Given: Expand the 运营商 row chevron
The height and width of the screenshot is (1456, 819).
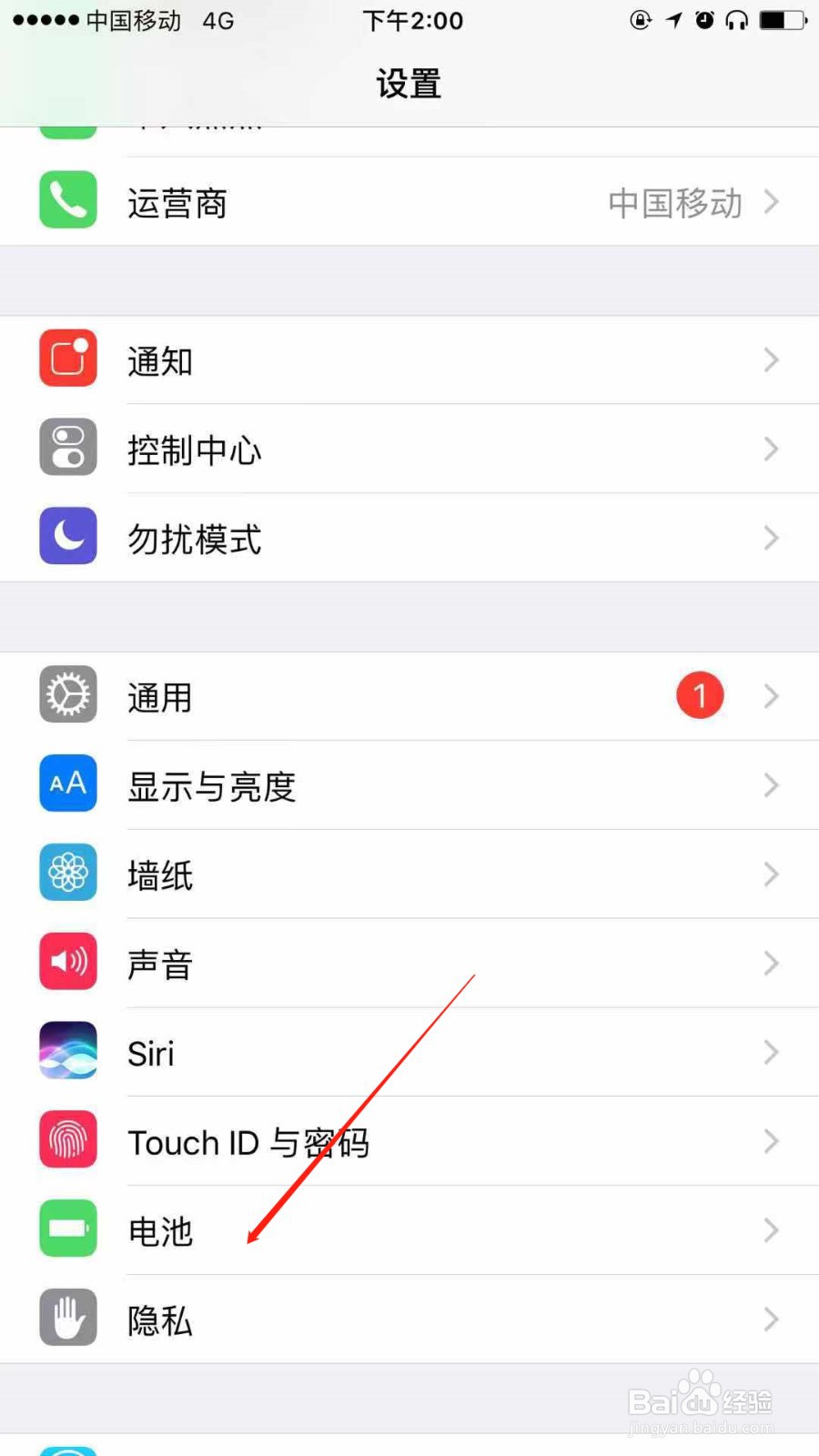Looking at the screenshot, I should coord(771,202).
